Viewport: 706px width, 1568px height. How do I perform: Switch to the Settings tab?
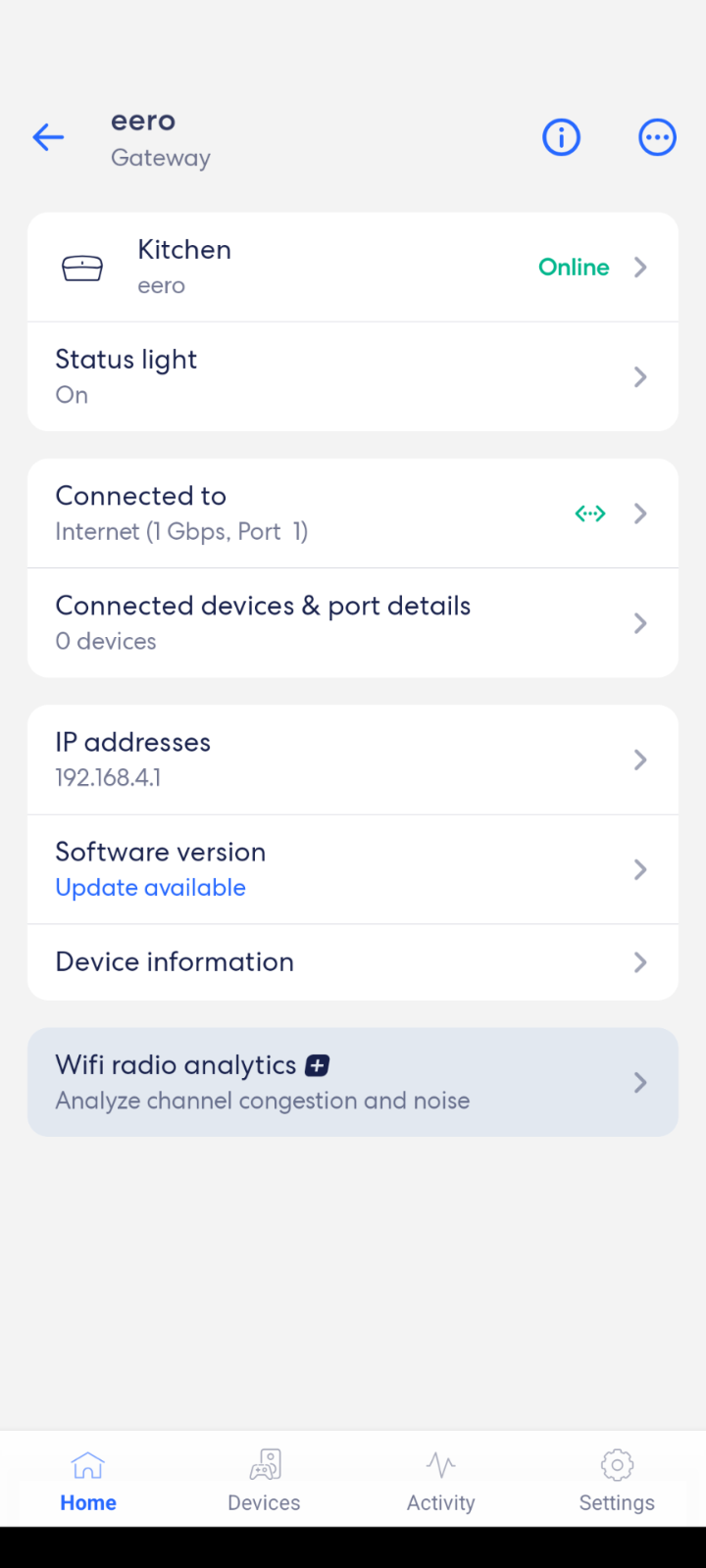coord(617,1482)
